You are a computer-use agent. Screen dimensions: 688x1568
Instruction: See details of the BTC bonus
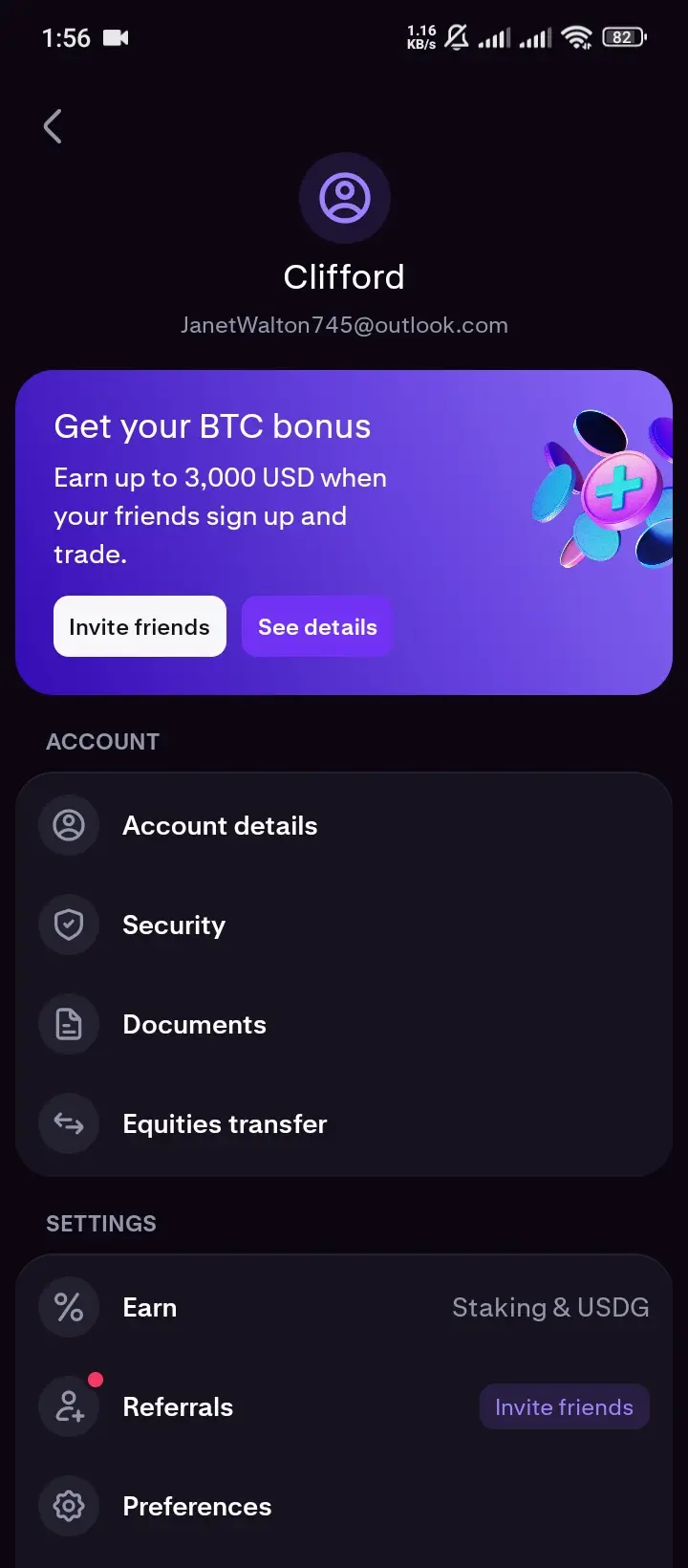(x=317, y=626)
